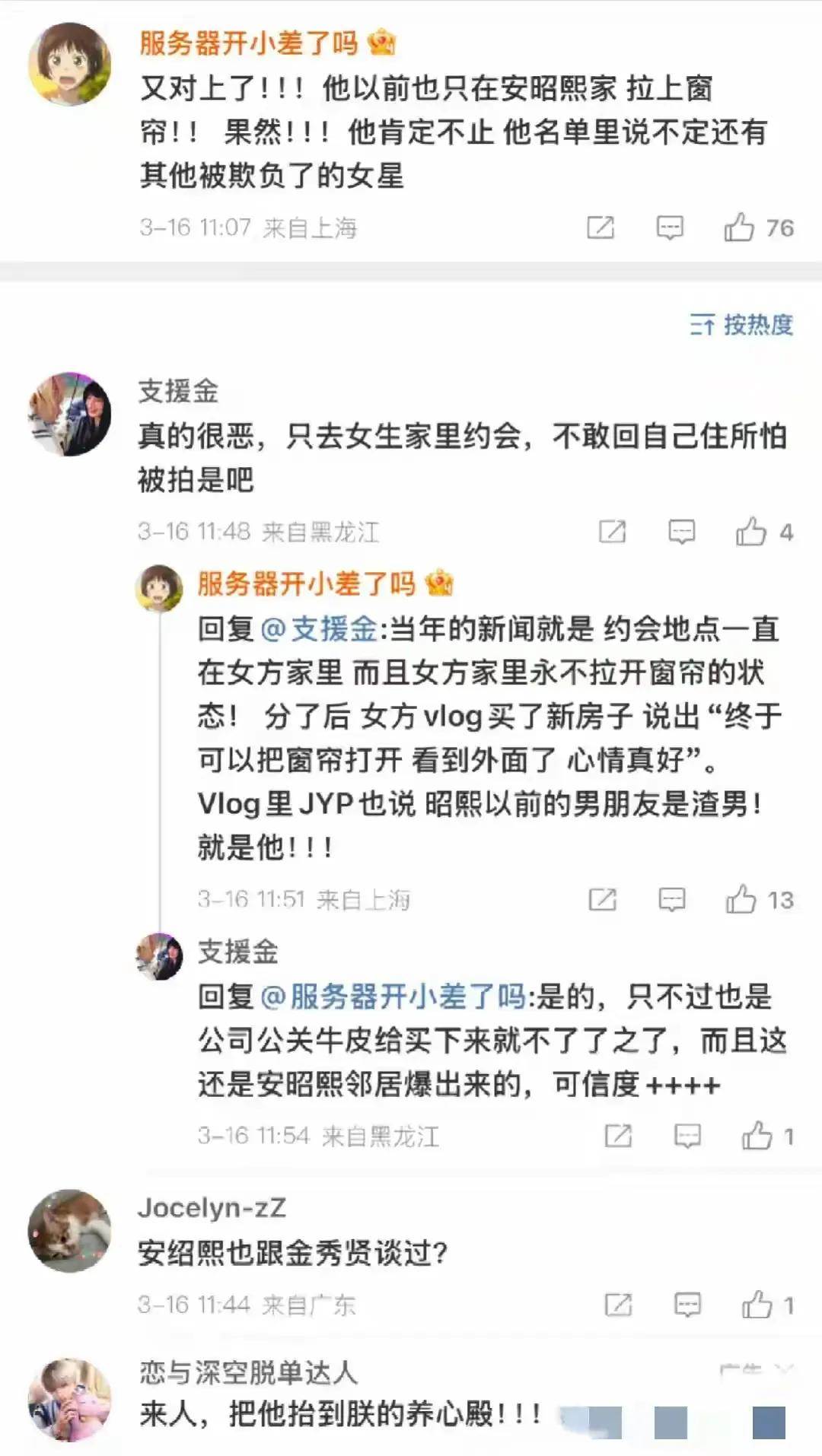
Task: Like the 11:51 reply with 13 likes
Action: pyautogui.click(x=741, y=900)
